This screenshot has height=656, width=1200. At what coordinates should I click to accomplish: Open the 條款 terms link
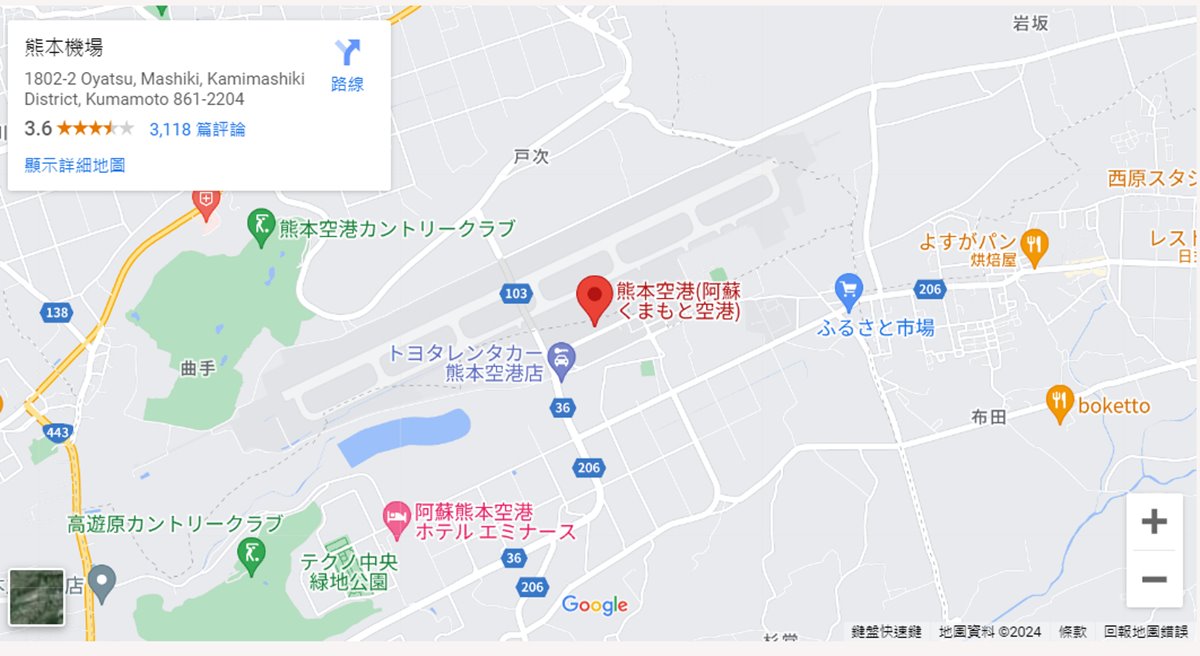coord(1073,632)
